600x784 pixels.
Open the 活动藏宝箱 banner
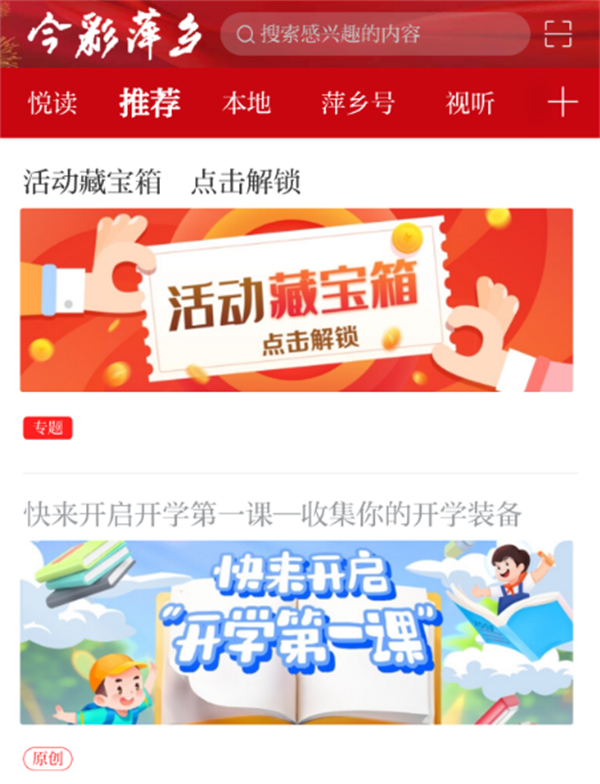coord(296,300)
